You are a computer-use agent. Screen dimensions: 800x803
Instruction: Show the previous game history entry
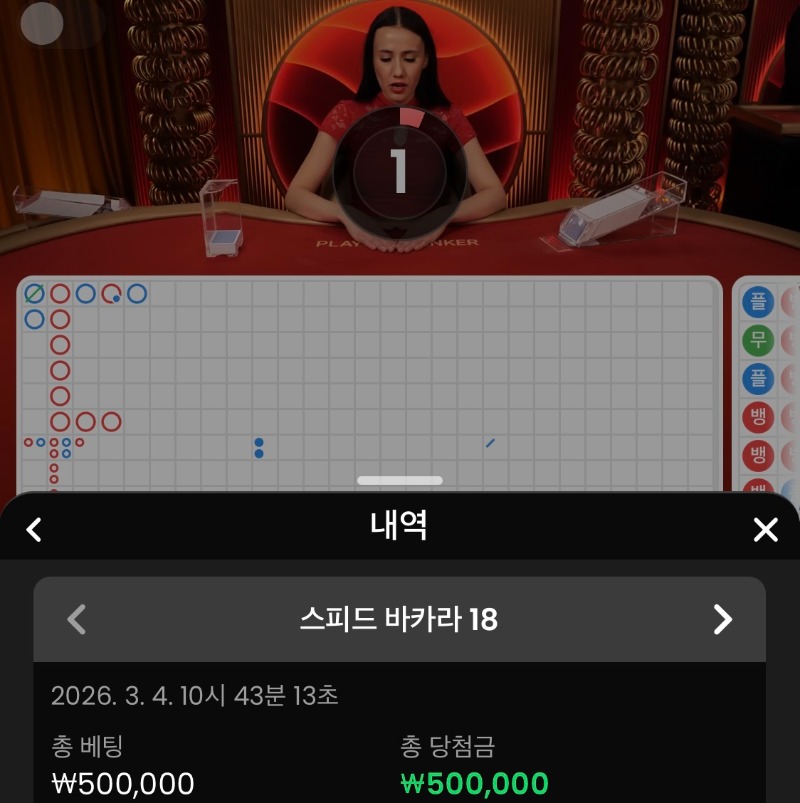(x=76, y=619)
